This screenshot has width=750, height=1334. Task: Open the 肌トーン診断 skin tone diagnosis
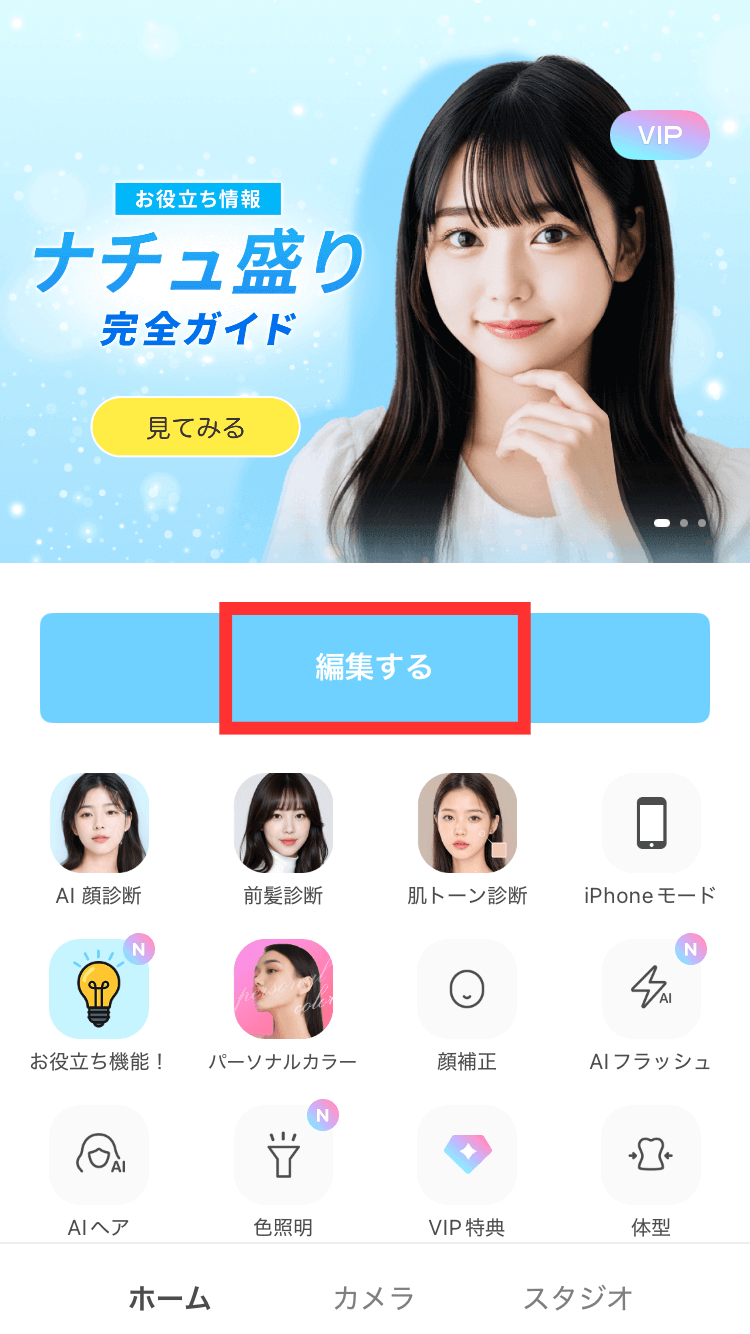pos(467,823)
